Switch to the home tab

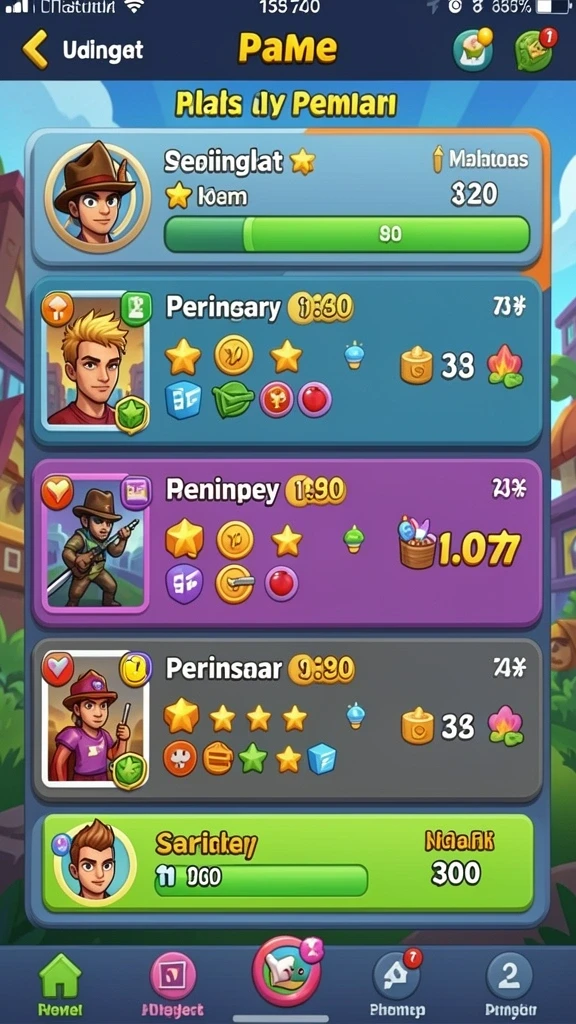point(60,985)
